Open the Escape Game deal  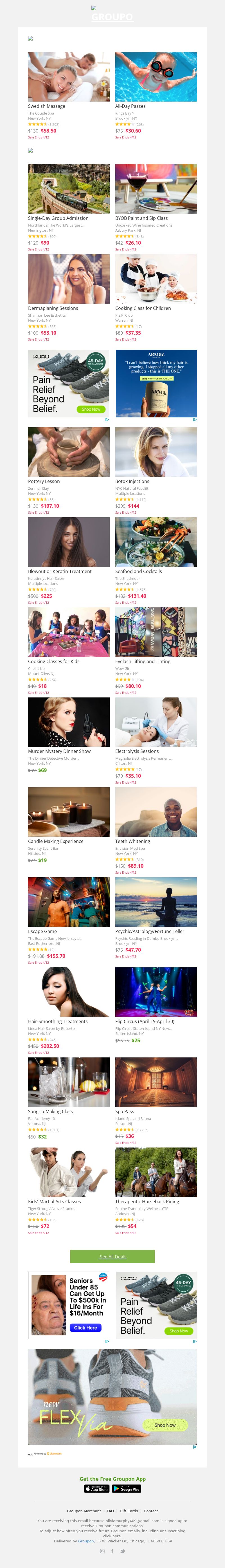coord(42,931)
